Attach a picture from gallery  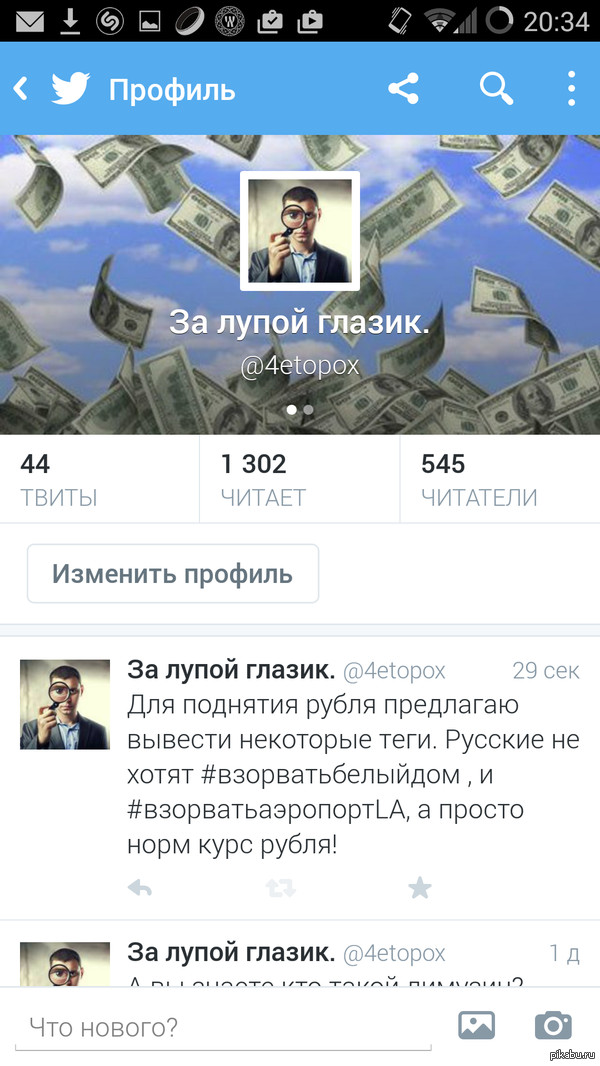click(477, 1025)
